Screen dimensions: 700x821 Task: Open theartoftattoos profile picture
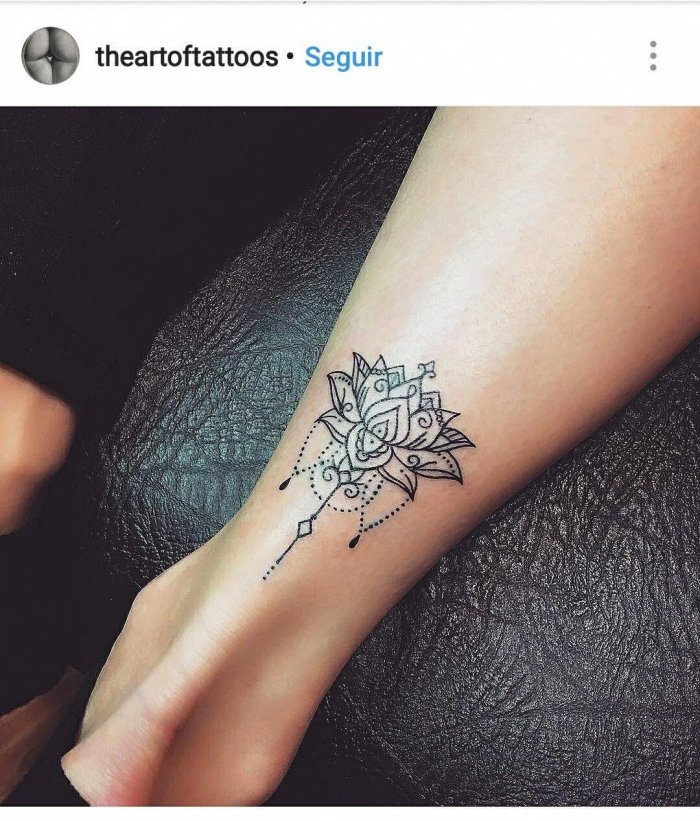coord(50,56)
